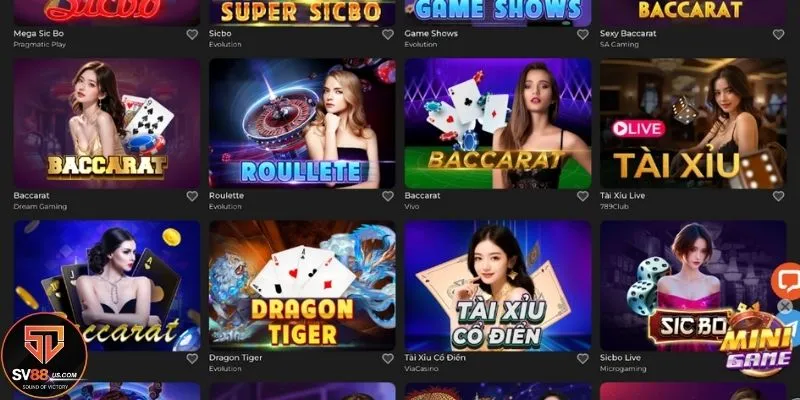Favorite Sexy Baccarat by SA Gaming
800x400 pixels.
tap(778, 34)
